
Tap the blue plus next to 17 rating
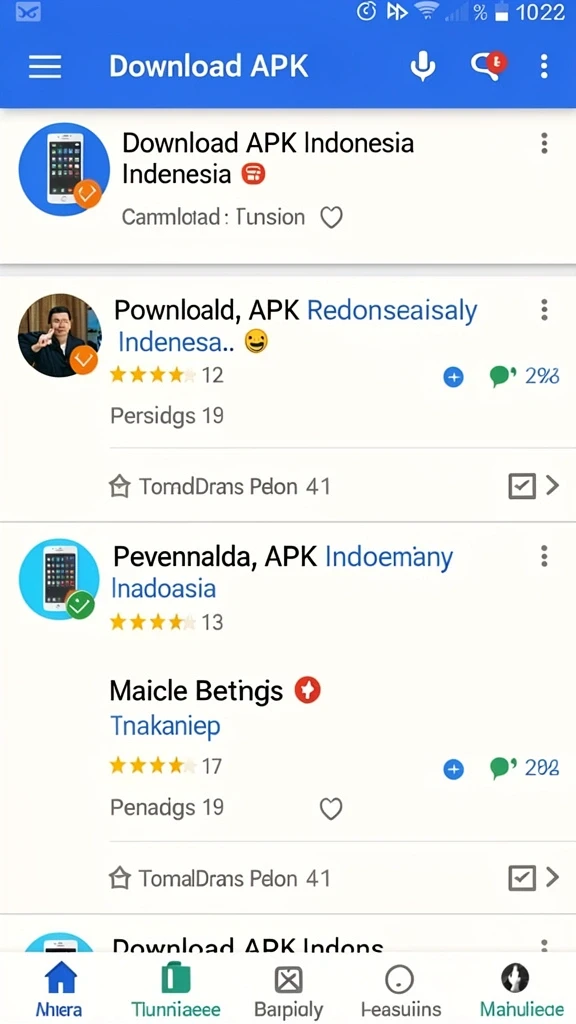point(453,769)
